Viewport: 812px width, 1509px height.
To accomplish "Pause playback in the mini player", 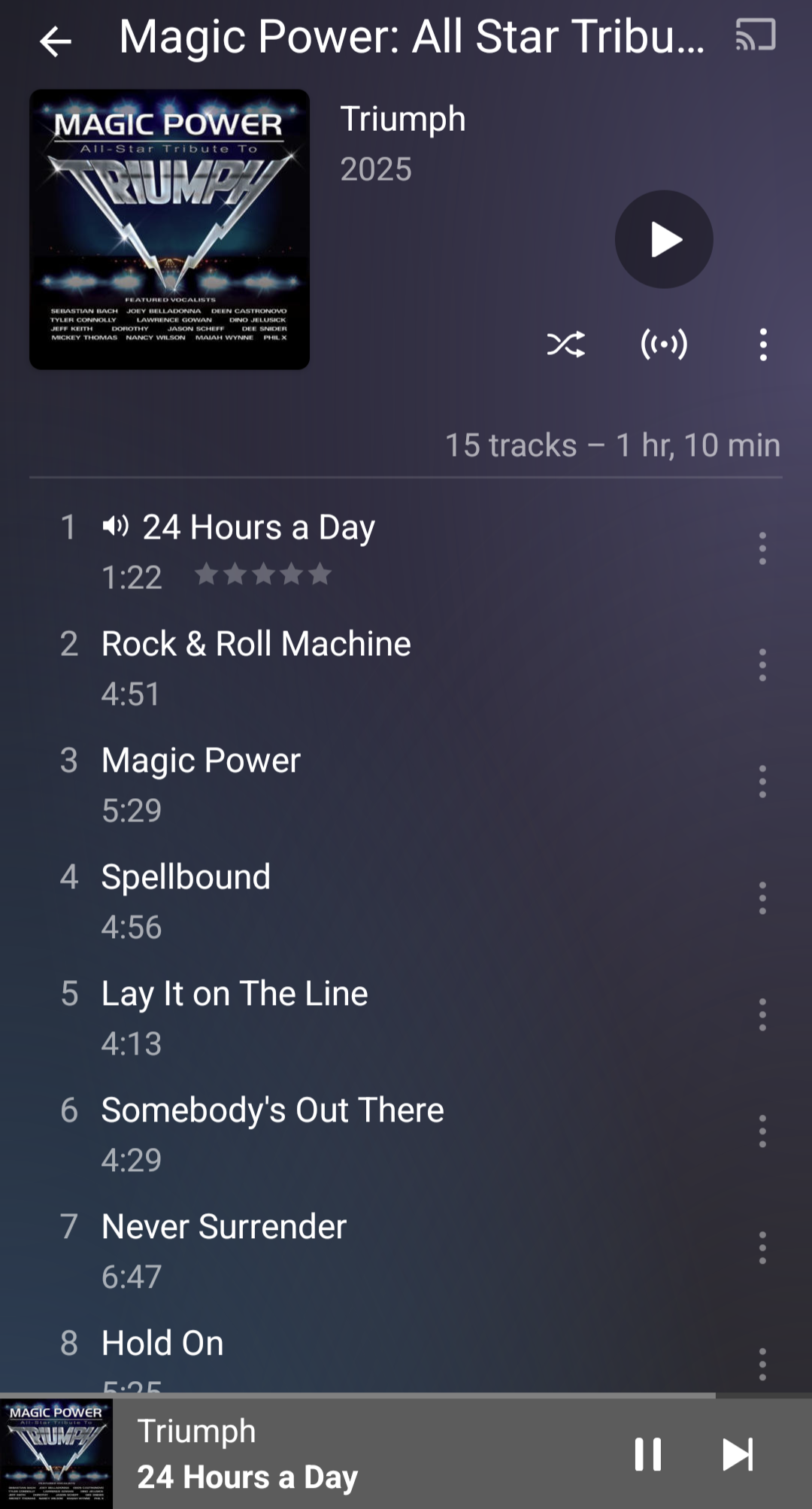I will click(x=648, y=1454).
